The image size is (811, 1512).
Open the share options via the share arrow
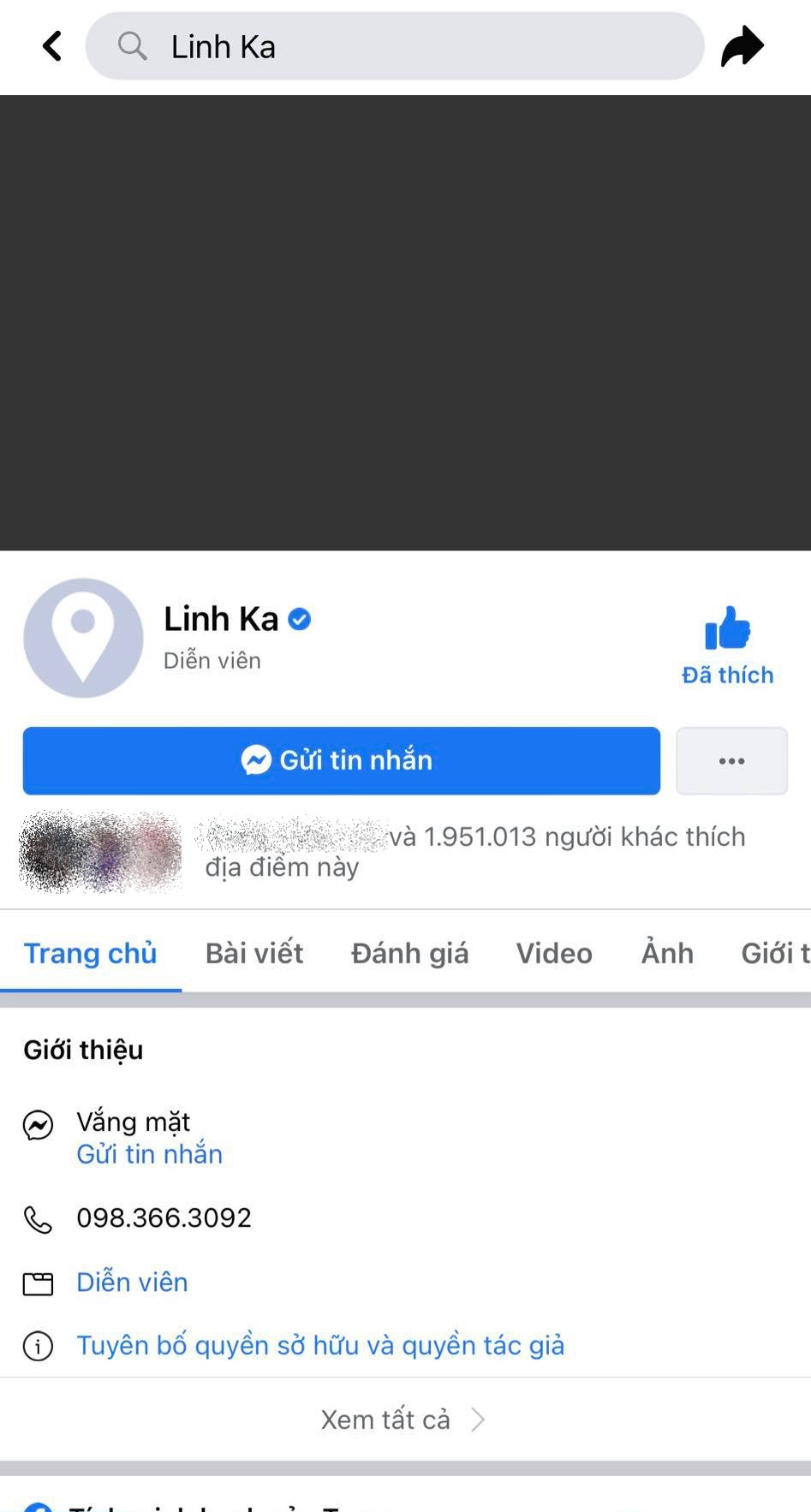[742, 46]
